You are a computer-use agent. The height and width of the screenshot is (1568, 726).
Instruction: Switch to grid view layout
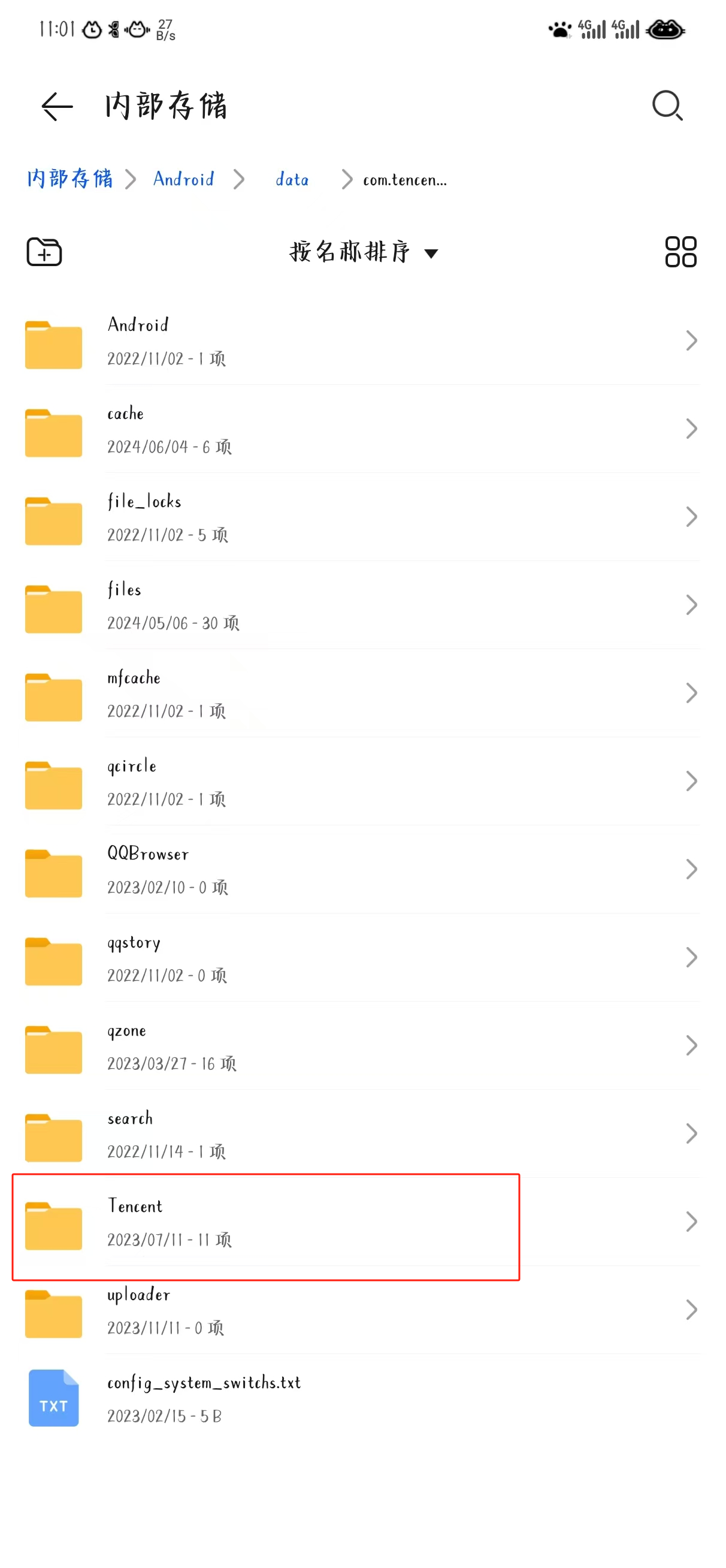[680, 251]
